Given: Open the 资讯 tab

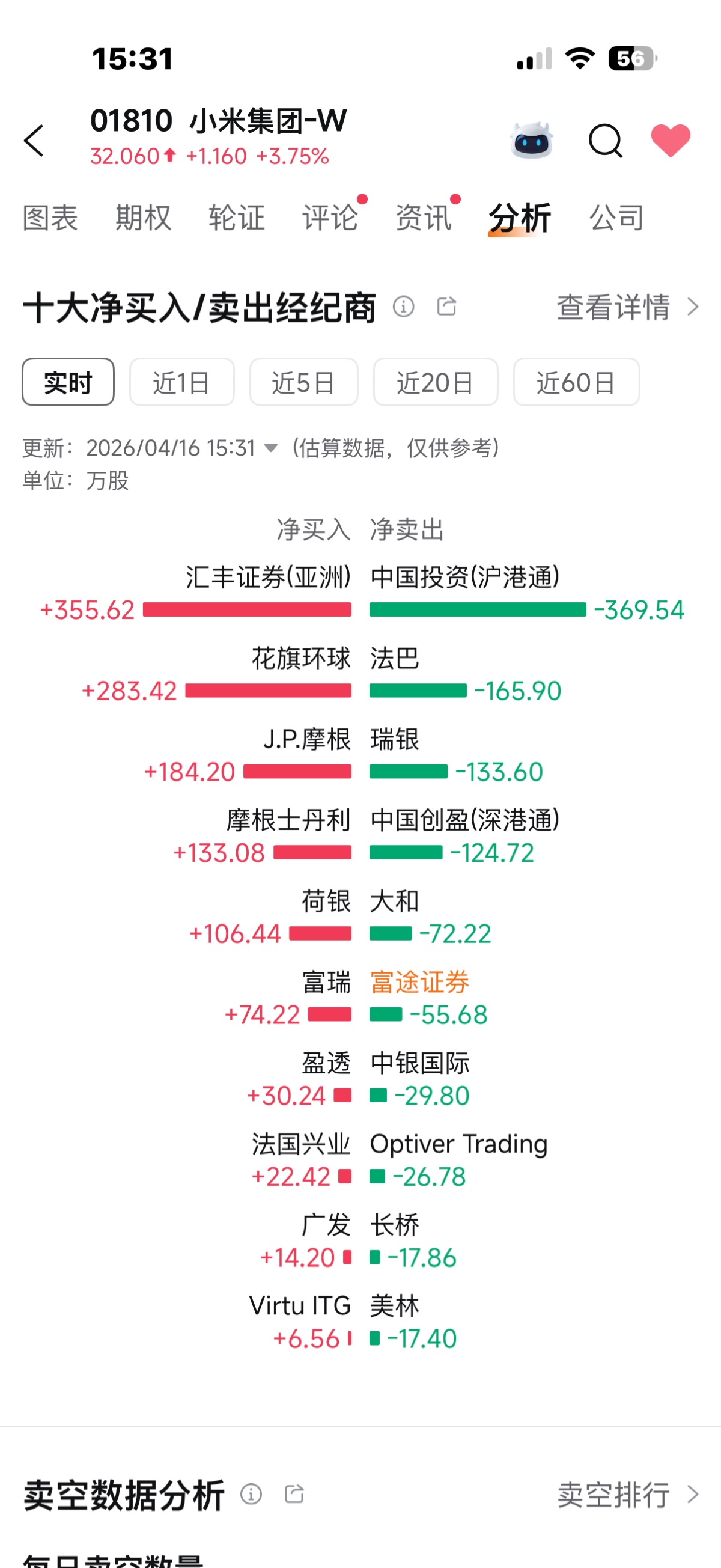Looking at the screenshot, I should tap(424, 218).
